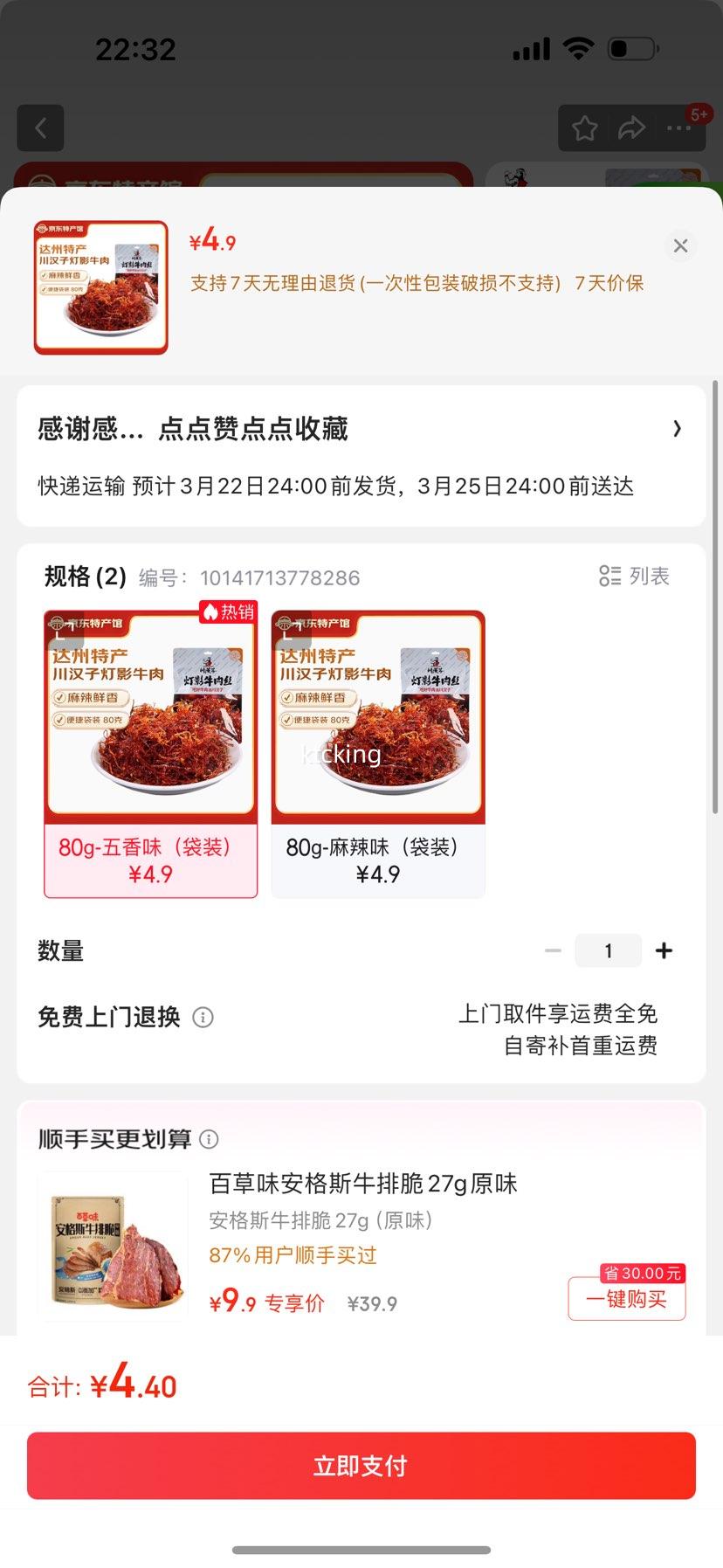The width and height of the screenshot is (723, 1568).
Task: Show info for 顺手买更划算
Action: pos(209,1139)
